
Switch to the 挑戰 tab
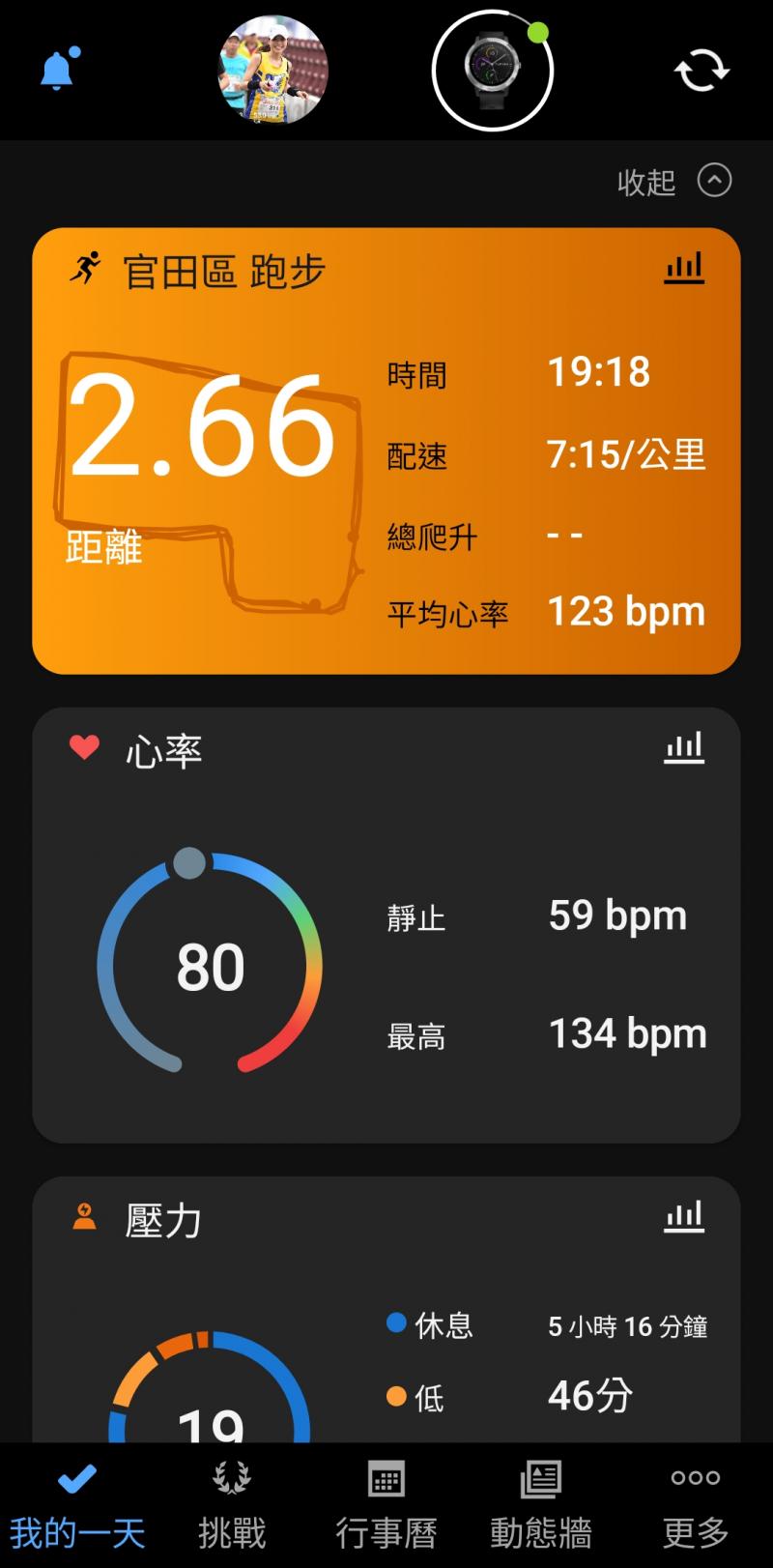[232, 1505]
